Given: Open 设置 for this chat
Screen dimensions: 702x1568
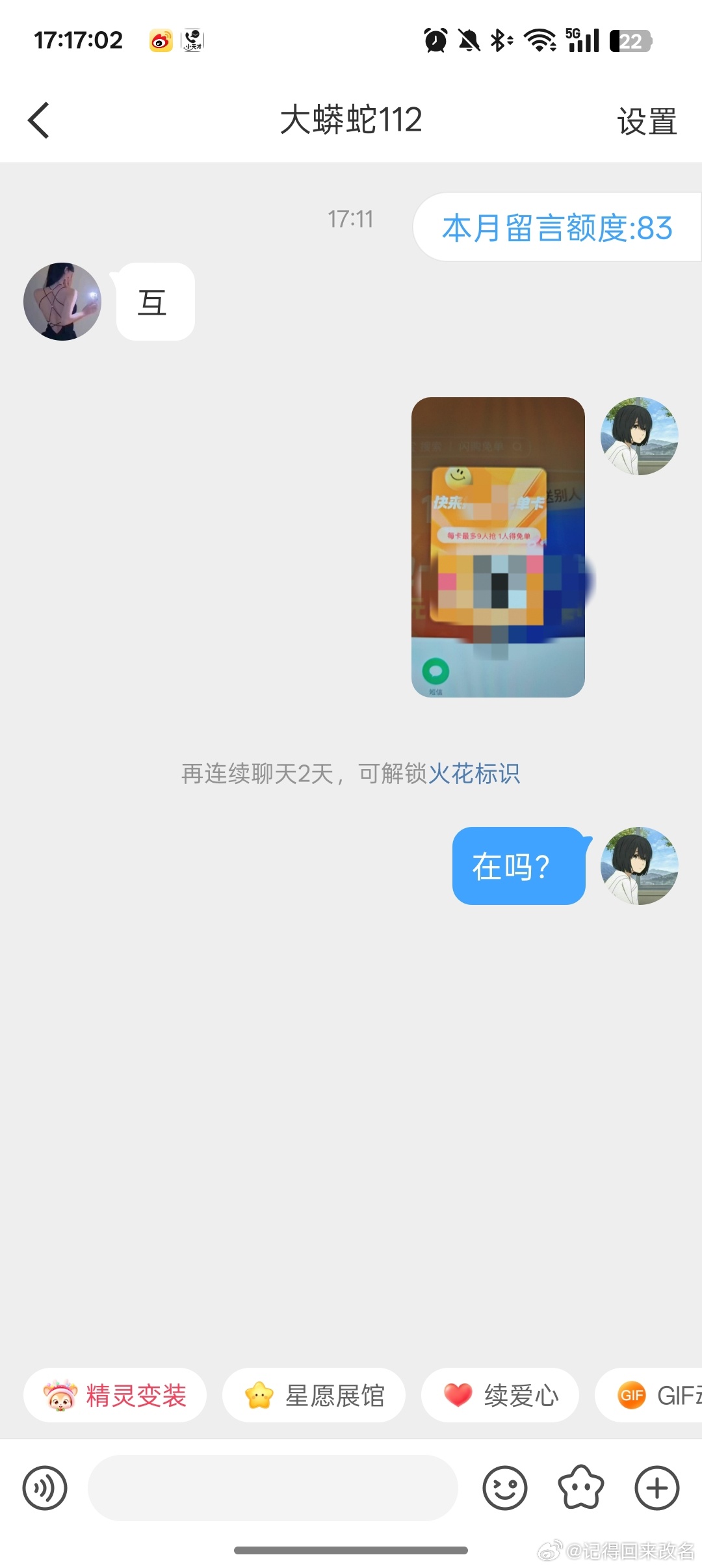Looking at the screenshot, I should pos(646,122).
